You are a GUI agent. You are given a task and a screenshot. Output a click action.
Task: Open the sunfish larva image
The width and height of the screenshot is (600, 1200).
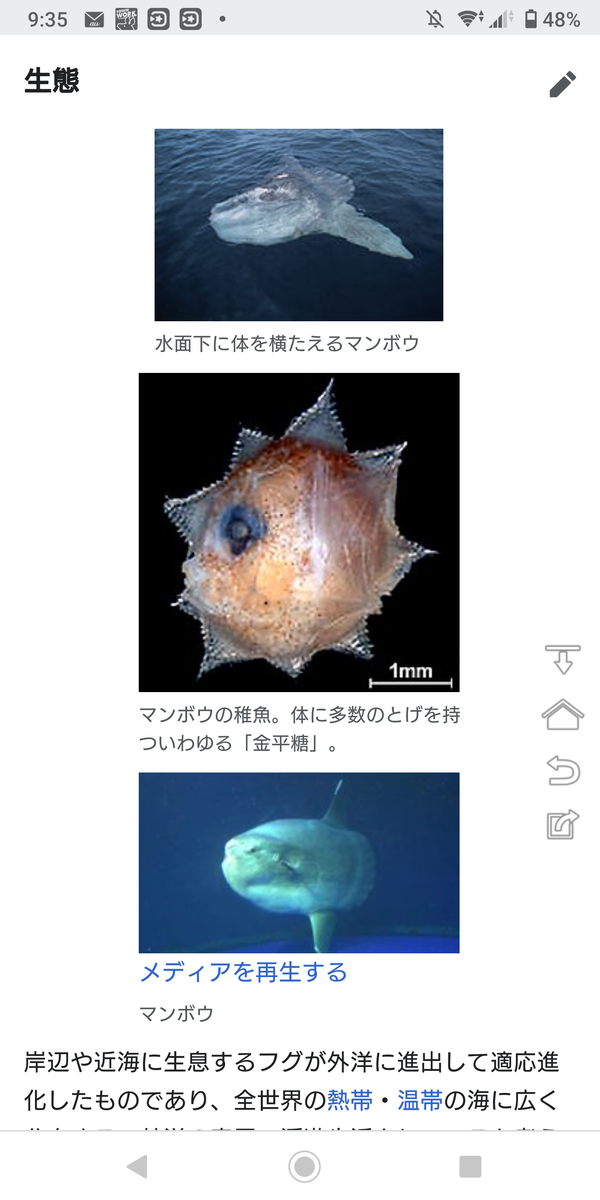point(298,532)
